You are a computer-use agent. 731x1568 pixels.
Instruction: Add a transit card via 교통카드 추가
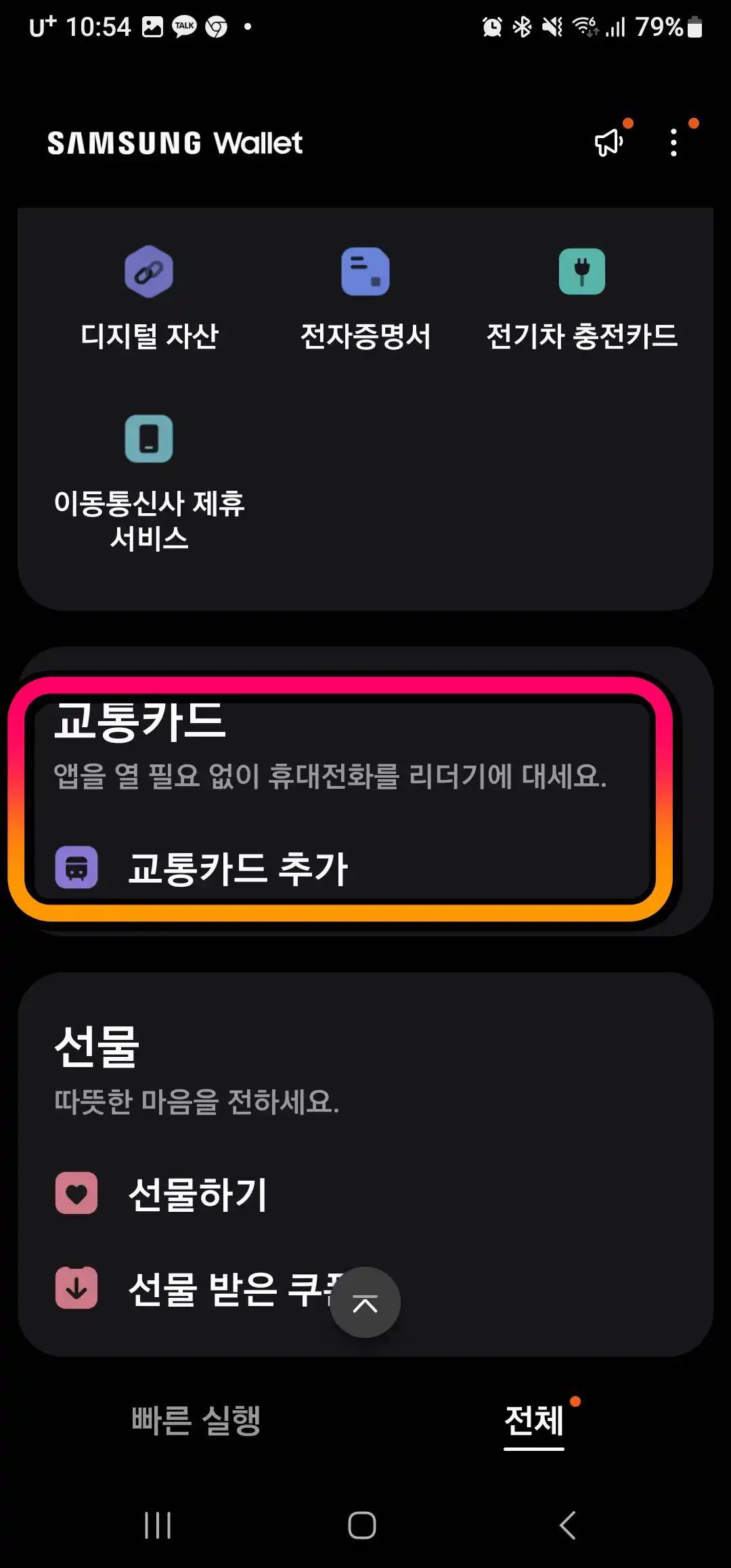click(x=238, y=869)
